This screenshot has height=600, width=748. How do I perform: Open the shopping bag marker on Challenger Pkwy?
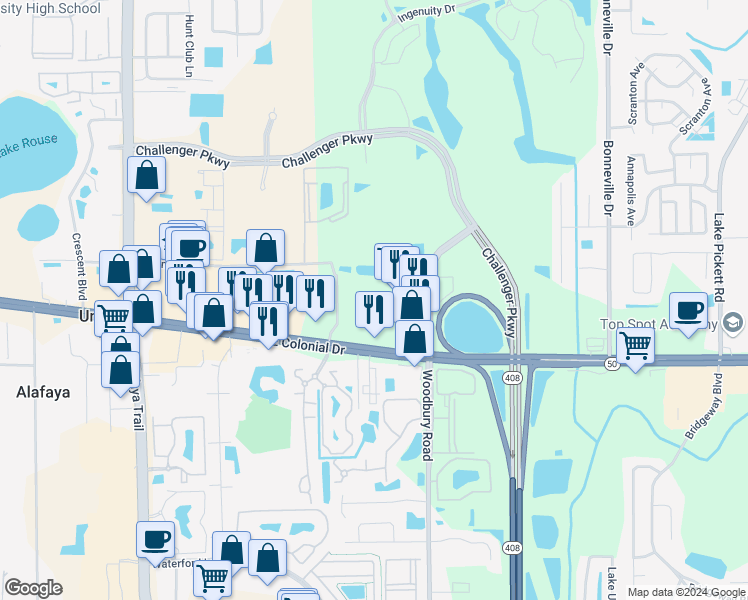pyautogui.click(x=147, y=176)
